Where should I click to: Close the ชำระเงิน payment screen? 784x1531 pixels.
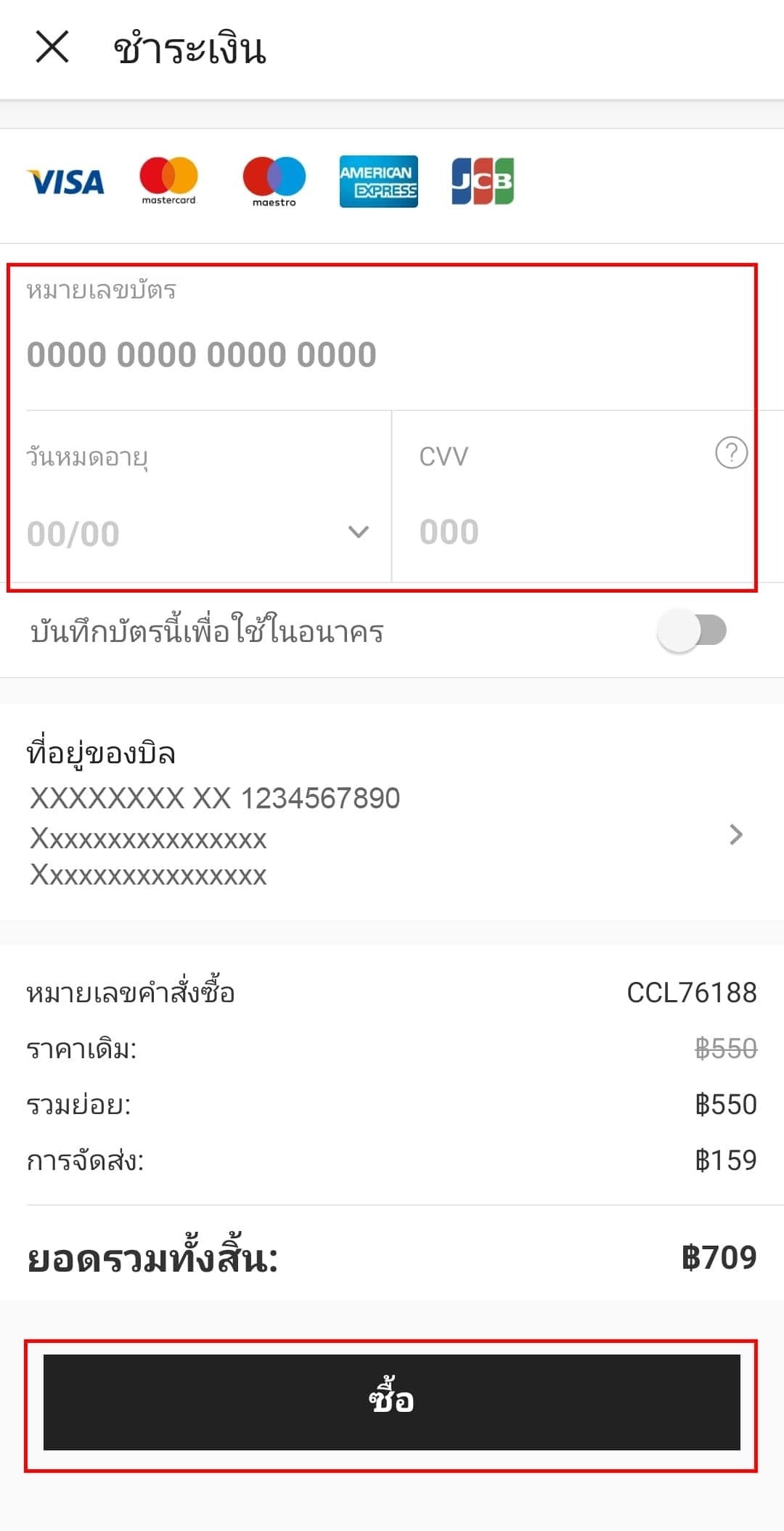click(x=52, y=47)
